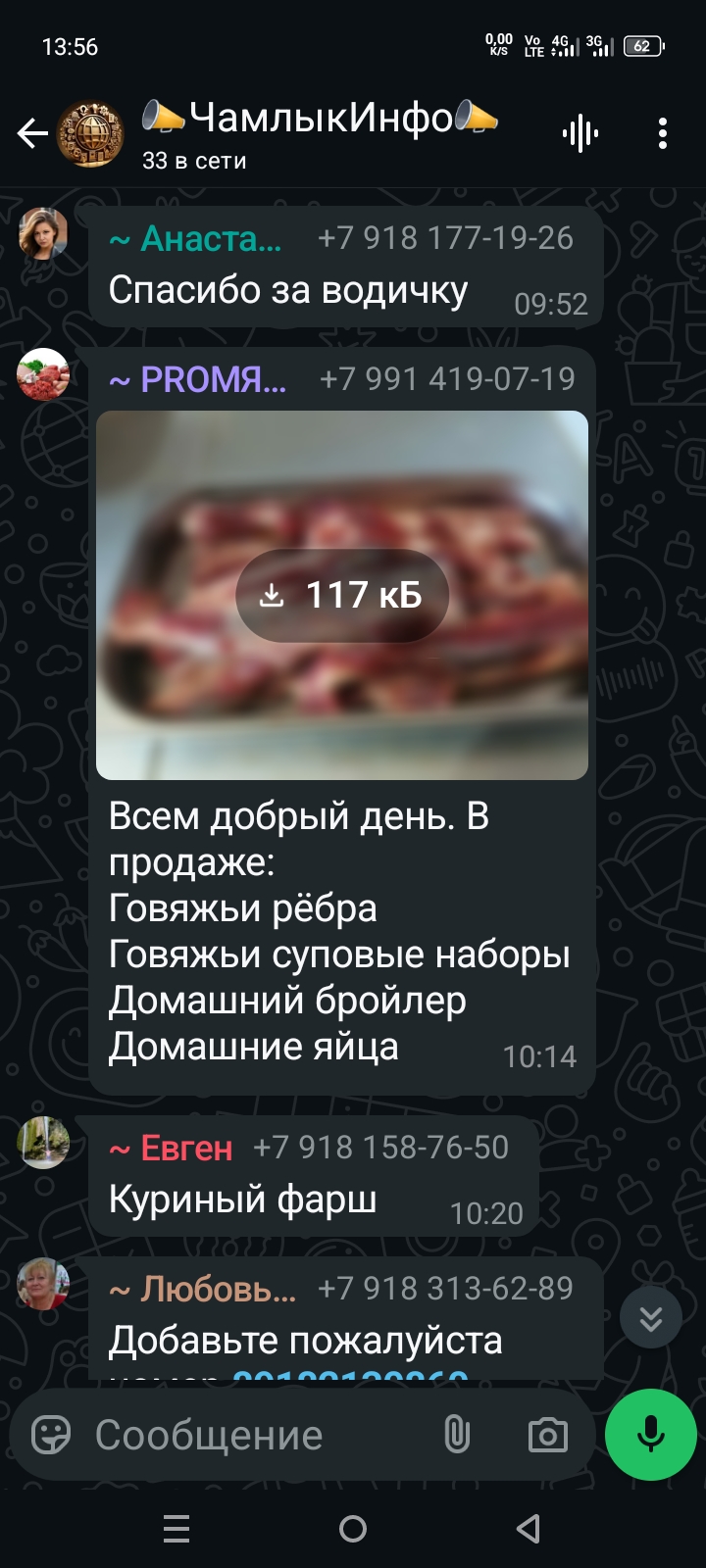The image size is (706, 1568).
Task: Open recent apps from navigation bar
Action: 176,1529
